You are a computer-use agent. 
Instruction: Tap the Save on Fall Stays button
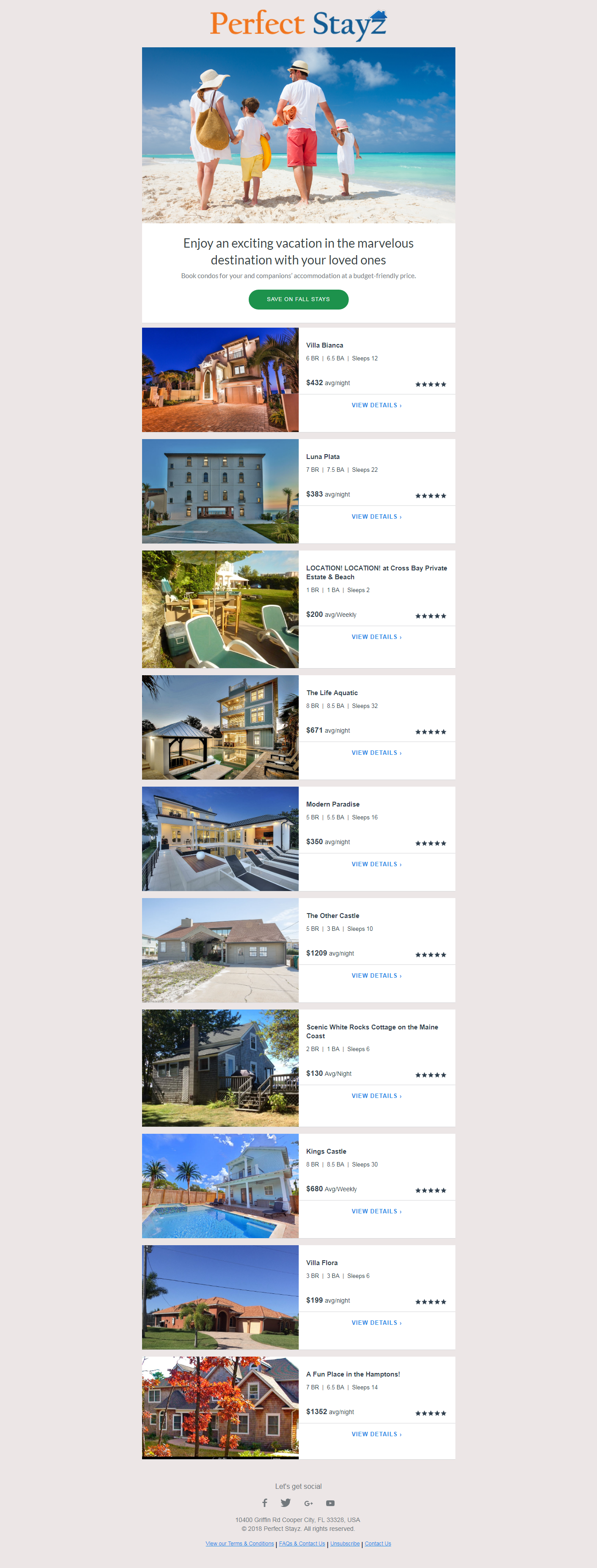[298, 299]
